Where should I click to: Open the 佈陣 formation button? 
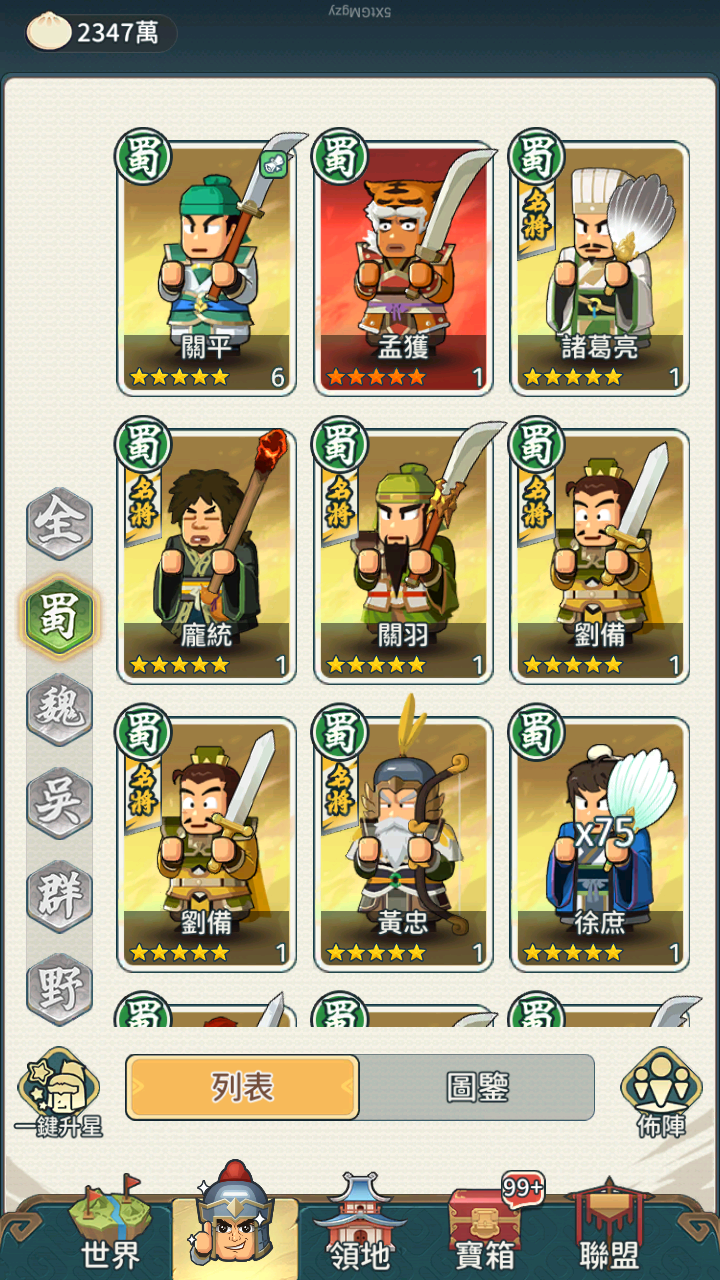coord(660,1093)
